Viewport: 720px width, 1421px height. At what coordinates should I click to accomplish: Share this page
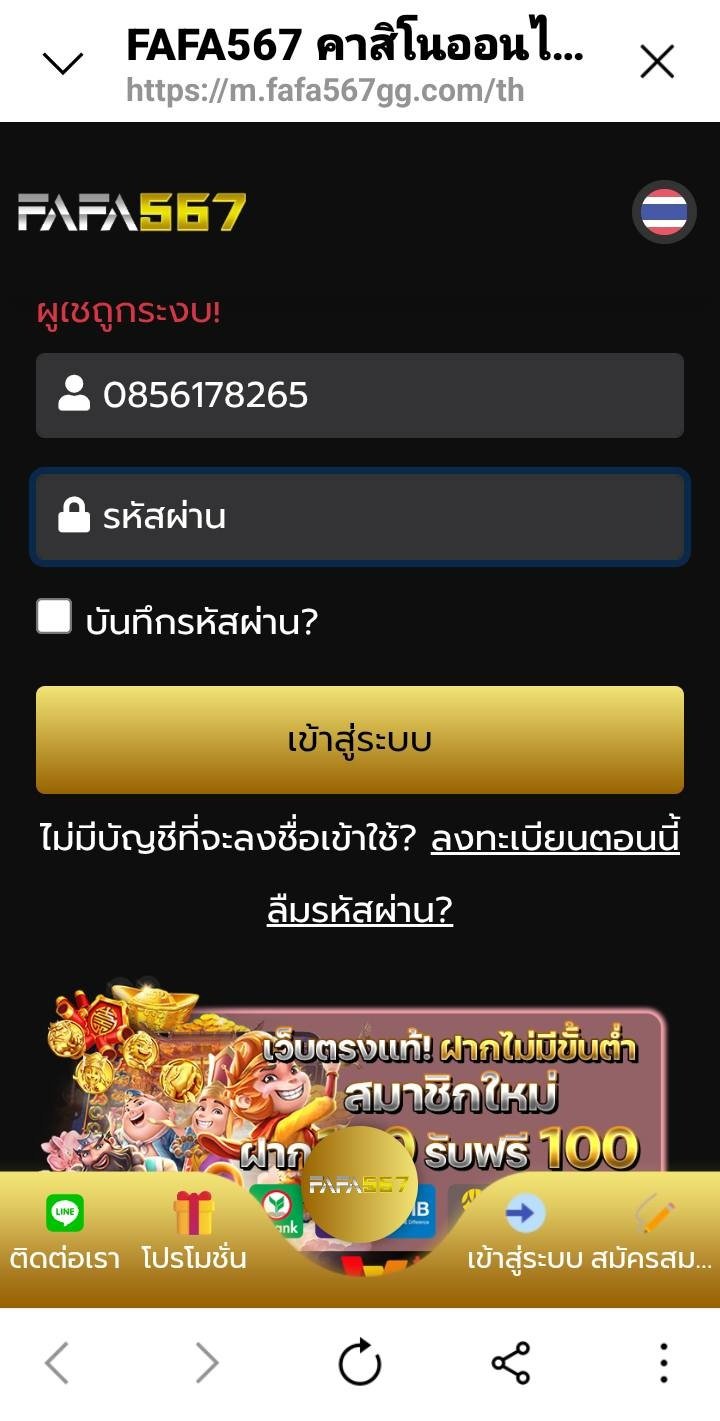(x=511, y=1363)
